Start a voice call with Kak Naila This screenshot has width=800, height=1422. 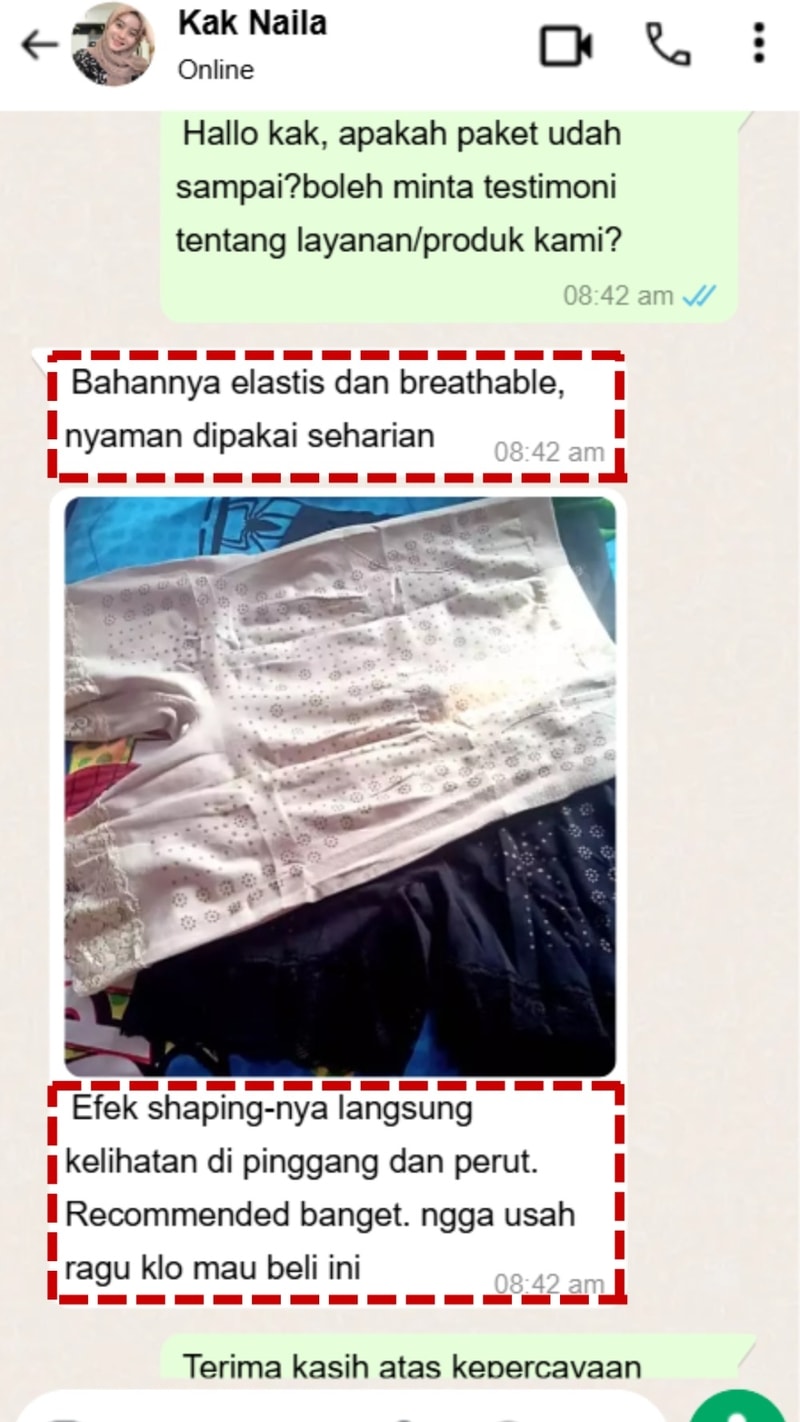[x=668, y=45]
